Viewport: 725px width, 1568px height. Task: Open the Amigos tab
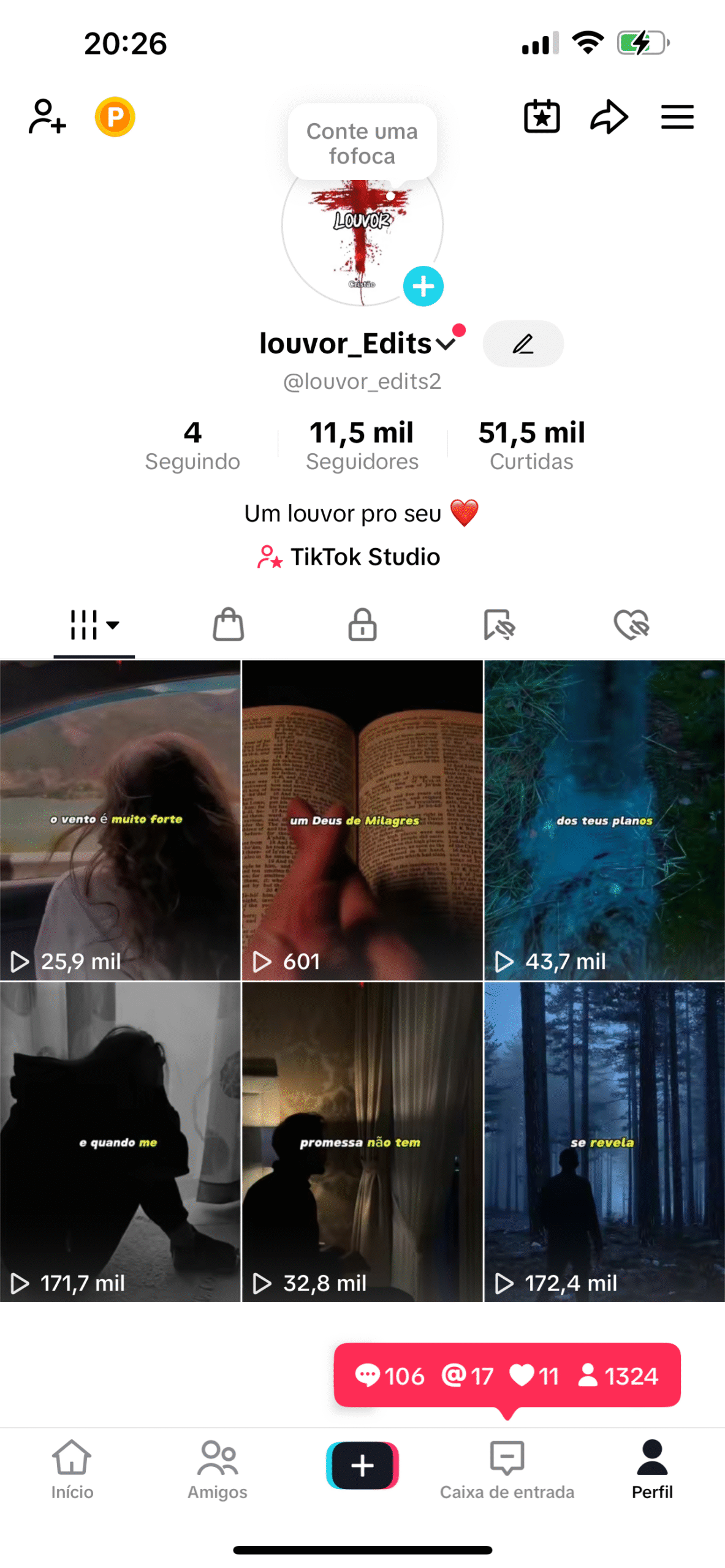pos(218,1469)
